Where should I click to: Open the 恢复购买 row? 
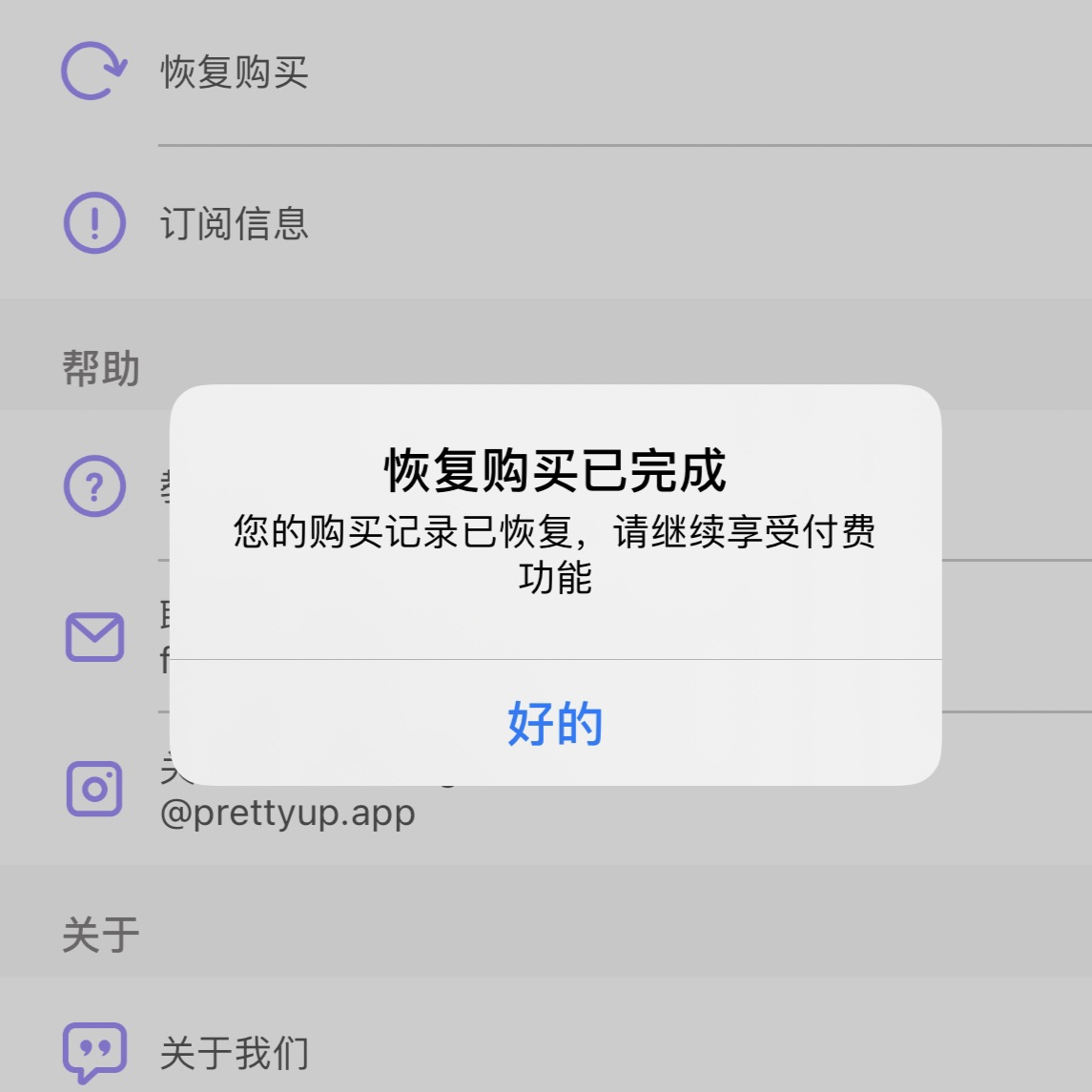tap(234, 72)
